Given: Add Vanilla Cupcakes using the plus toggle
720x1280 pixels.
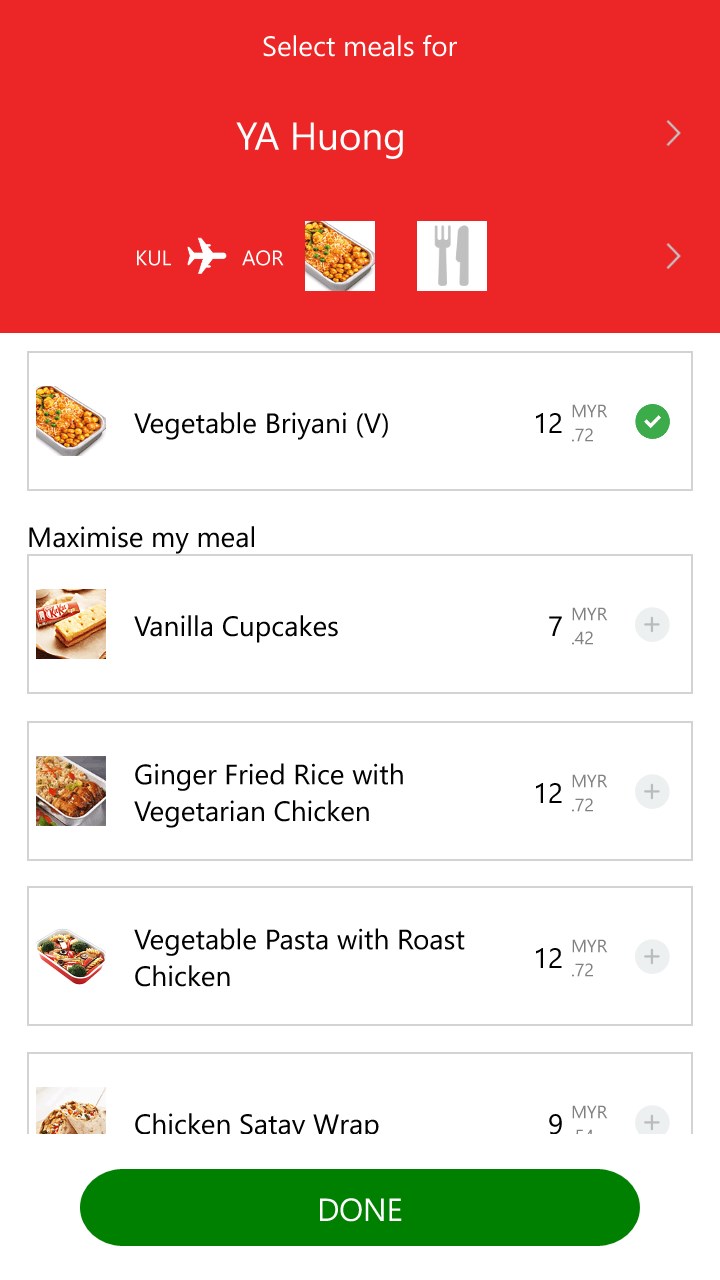Looking at the screenshot, I should point(651,624).
